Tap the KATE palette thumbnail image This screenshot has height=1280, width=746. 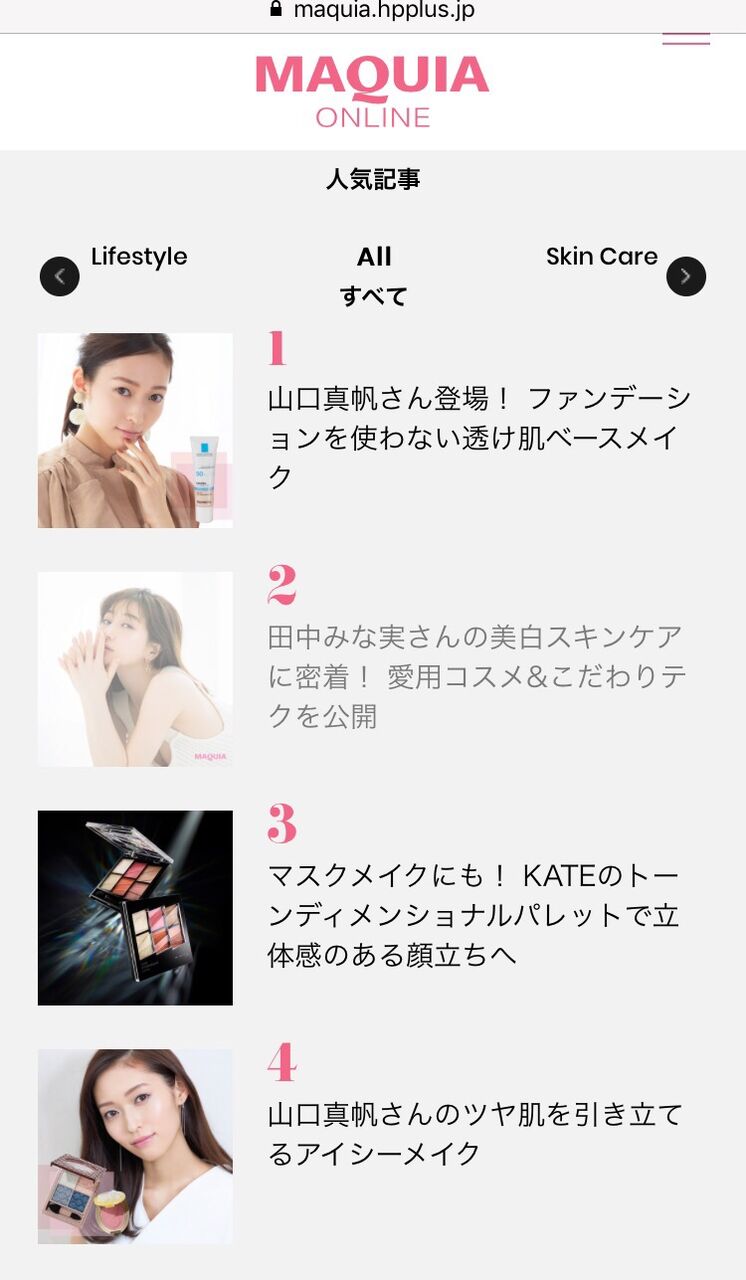(x=135, y=908)
